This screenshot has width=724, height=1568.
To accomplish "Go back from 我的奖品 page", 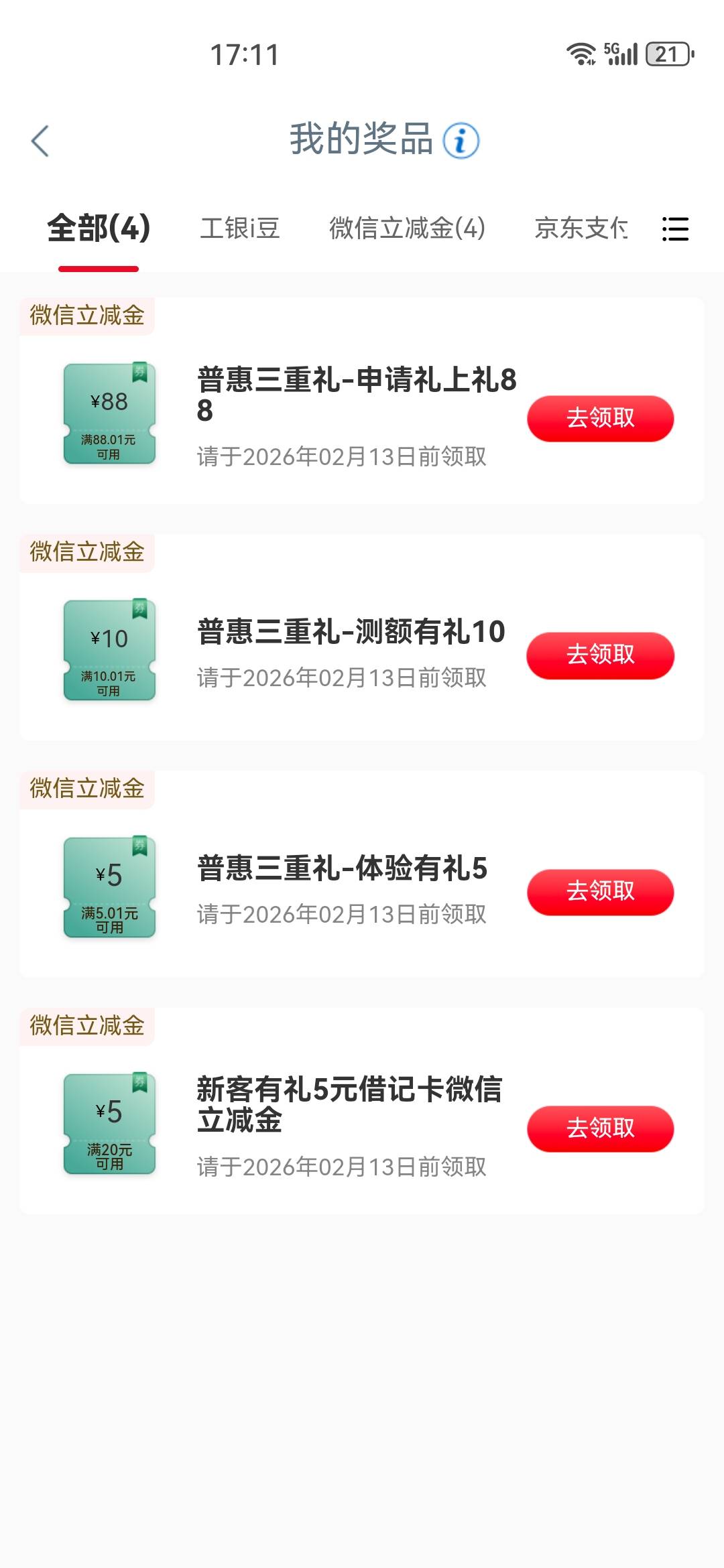I will coord(40,141).
